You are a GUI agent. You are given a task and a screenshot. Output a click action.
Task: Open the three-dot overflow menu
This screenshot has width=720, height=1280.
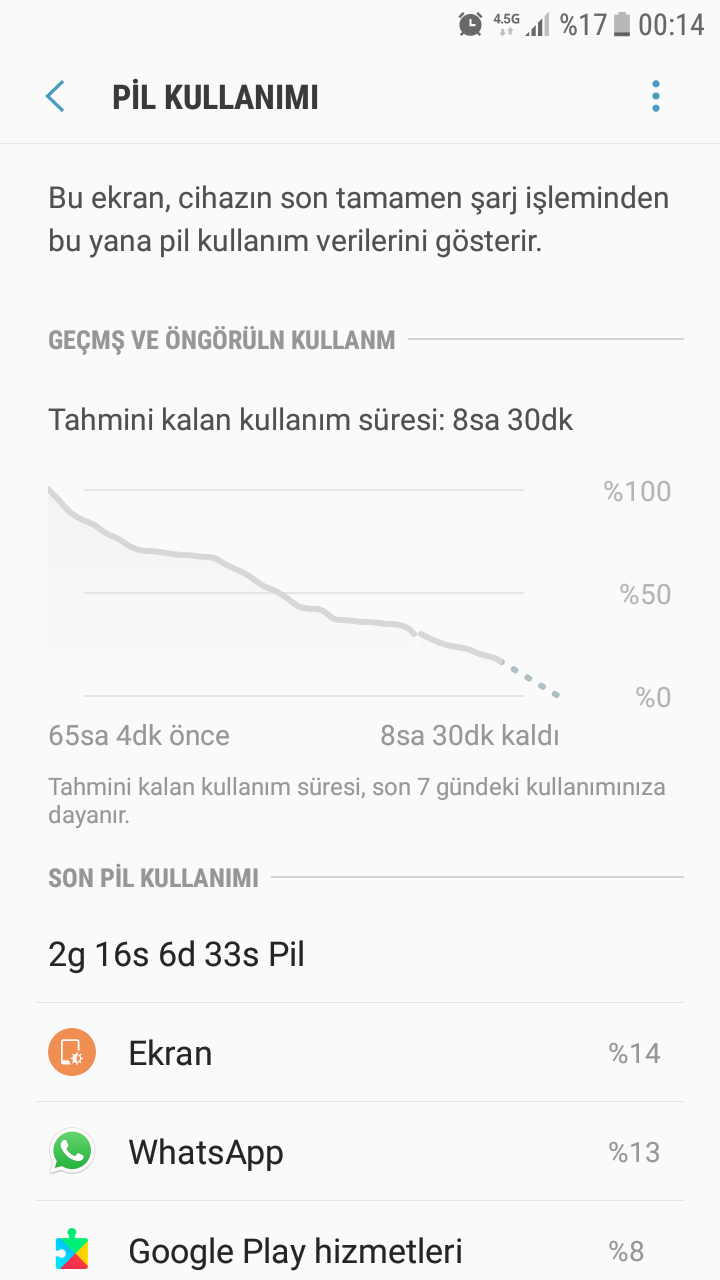(x=656, y=97)
